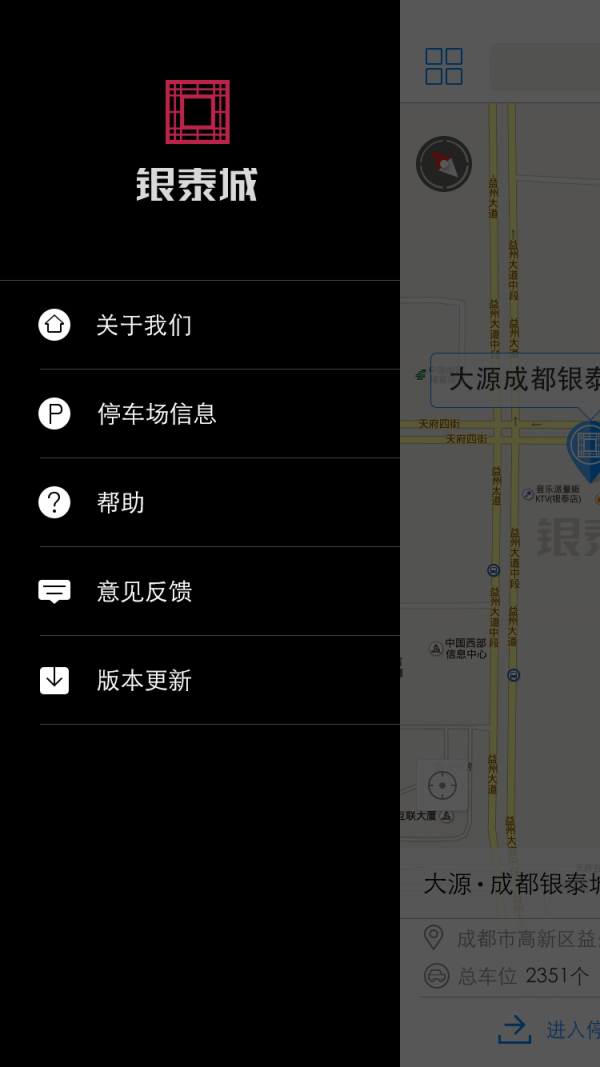Open the 帮助 help page

120,503
